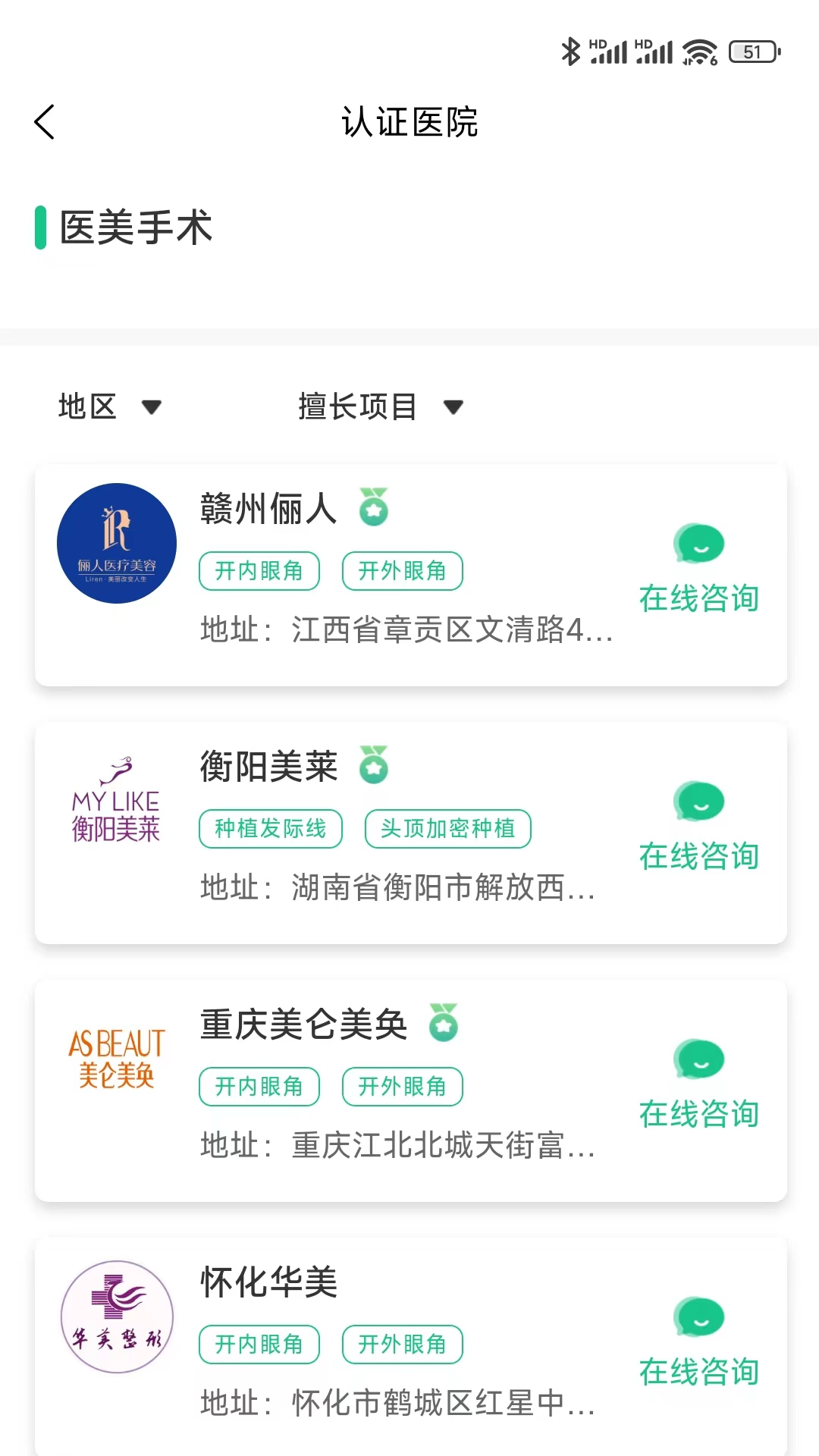819x1456 pixels.
Task: Expand the 擅长项目 dropdown filter
Action: (x=379, y=407)
